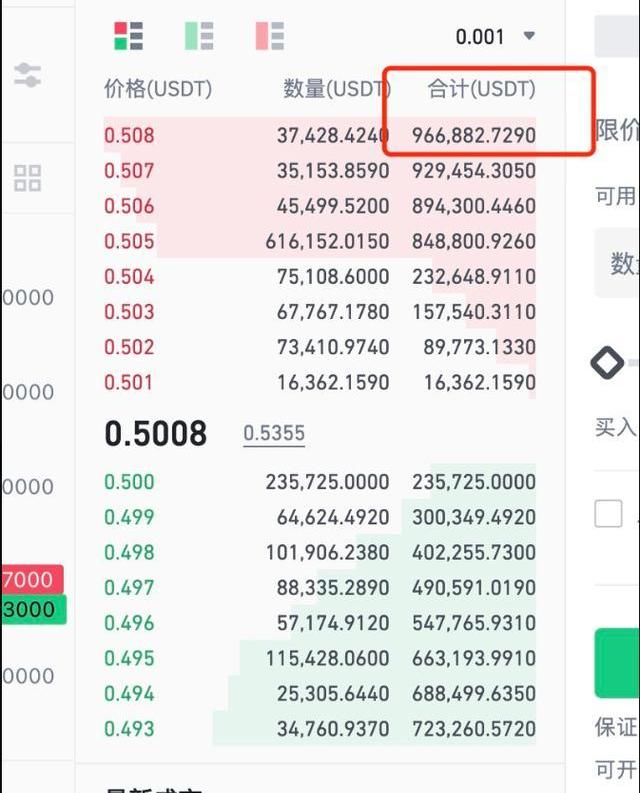640x793 pixels.
Task: Open the grid layout icon
Action: click(x=28, y=179)
